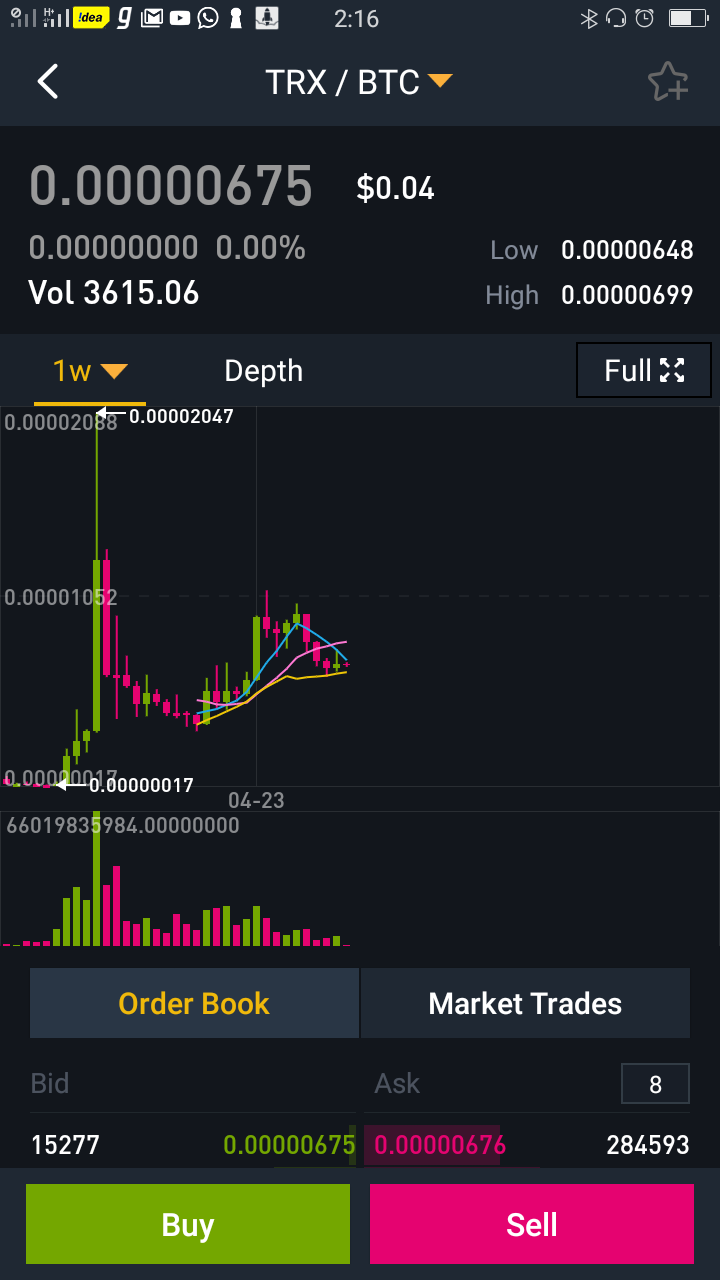The image size is (720, 1280).
Task: Open the 1w chart interval dropdown
Action: pos(90,371)
